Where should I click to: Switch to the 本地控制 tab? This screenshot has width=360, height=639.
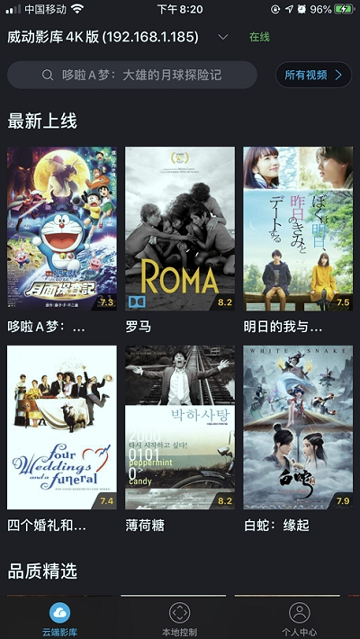click(x=179, y=619)
